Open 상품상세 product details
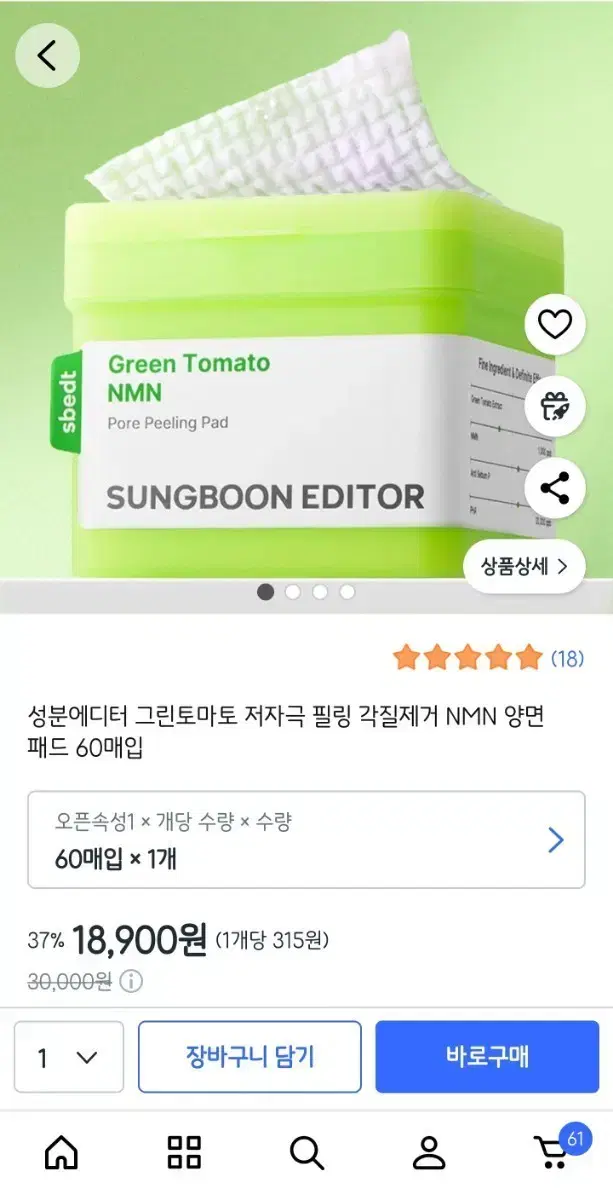The image size is (613, 1200). [x=524, y=566]
